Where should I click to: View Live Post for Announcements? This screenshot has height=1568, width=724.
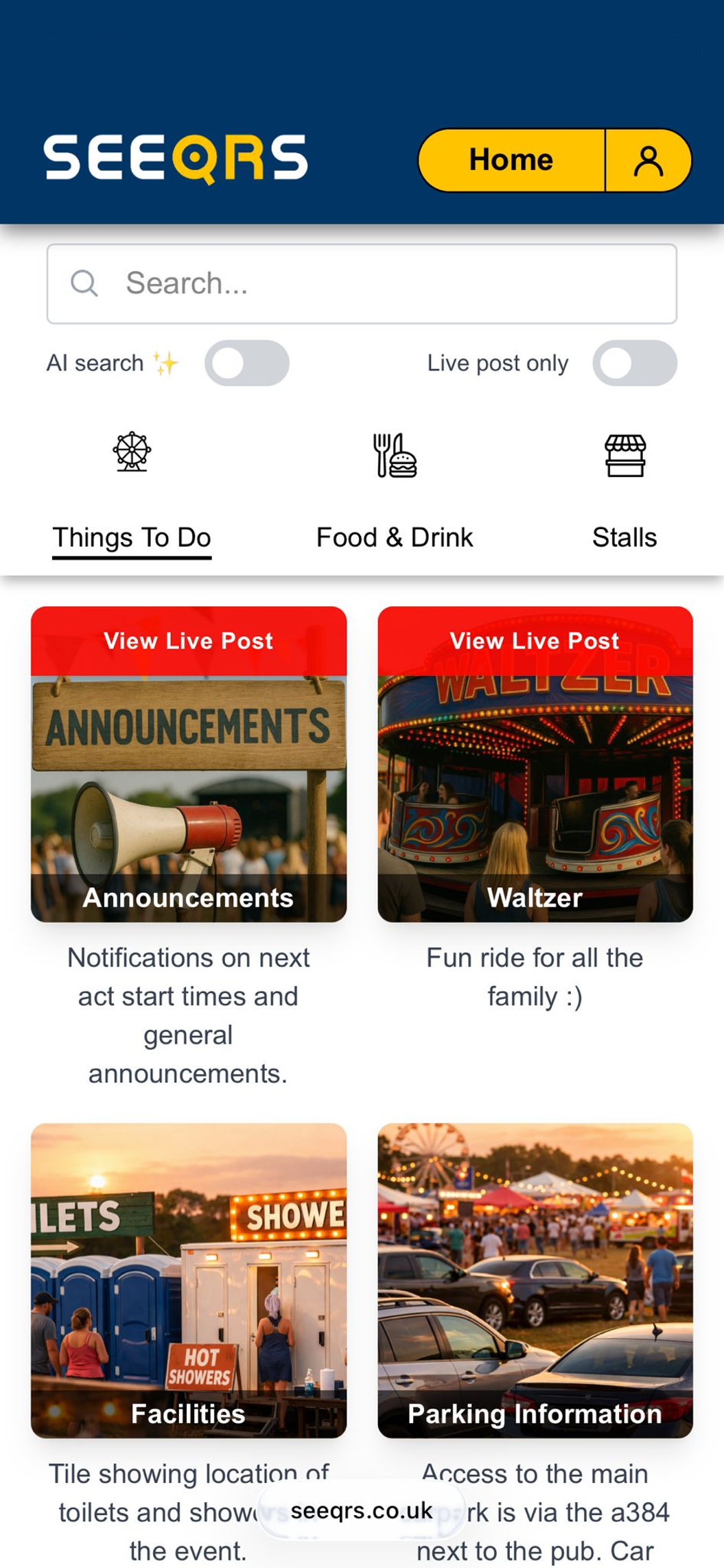tap(189, 641)
